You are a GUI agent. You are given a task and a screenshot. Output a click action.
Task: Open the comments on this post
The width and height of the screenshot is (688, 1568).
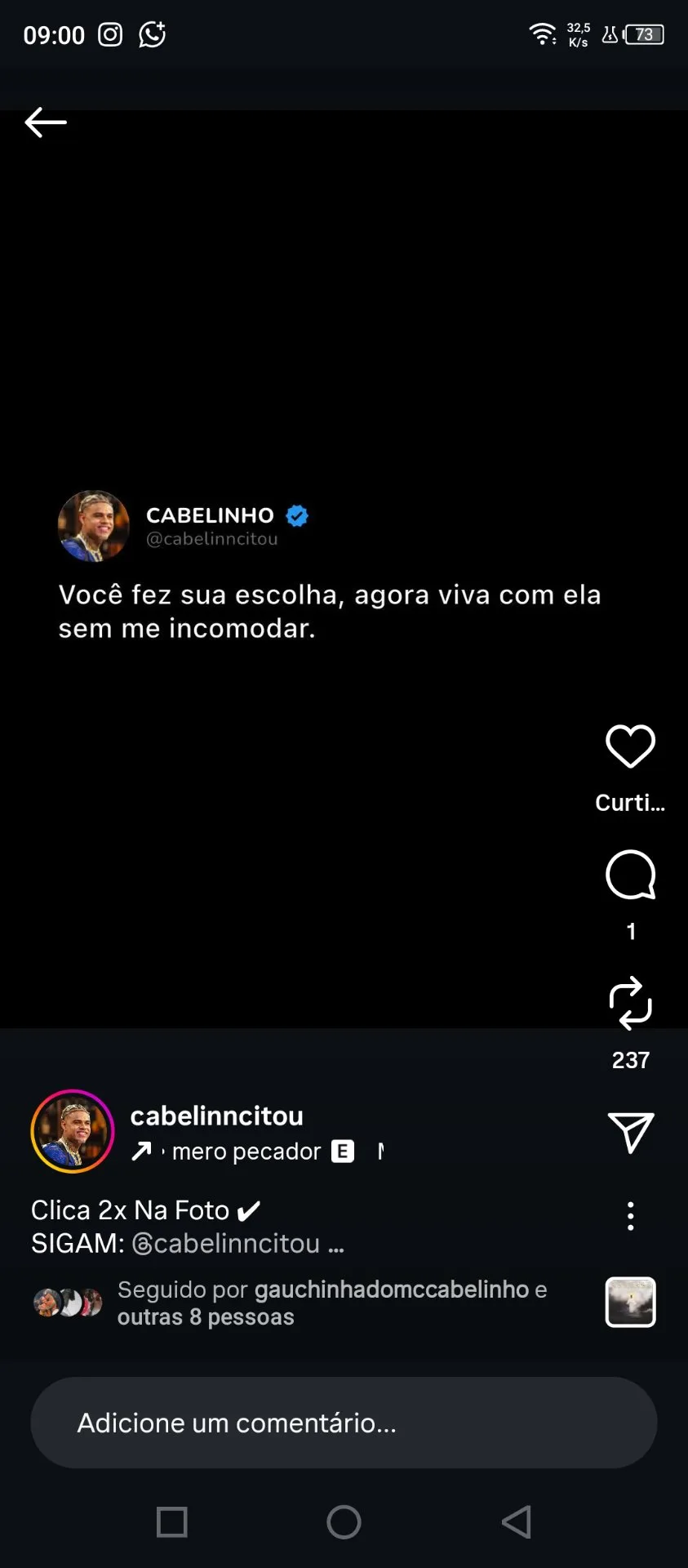pyautogui.click(x=630, y=875)
